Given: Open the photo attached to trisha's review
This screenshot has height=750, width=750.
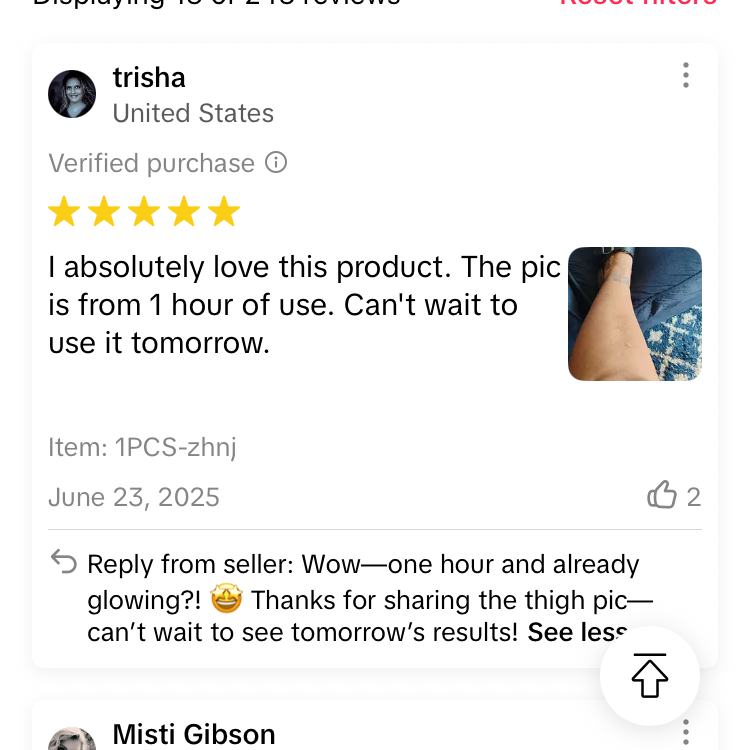Looking at the screenshot, I should (x=634, y=314).
